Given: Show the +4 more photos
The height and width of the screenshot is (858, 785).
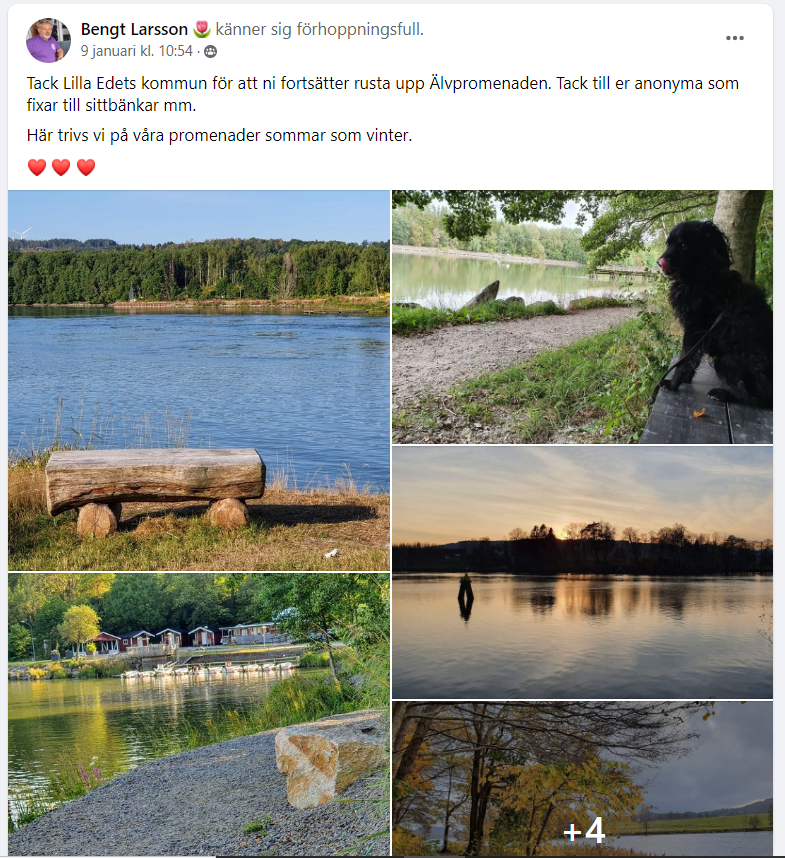Looking at the screenshot, I should coord(582,780).
